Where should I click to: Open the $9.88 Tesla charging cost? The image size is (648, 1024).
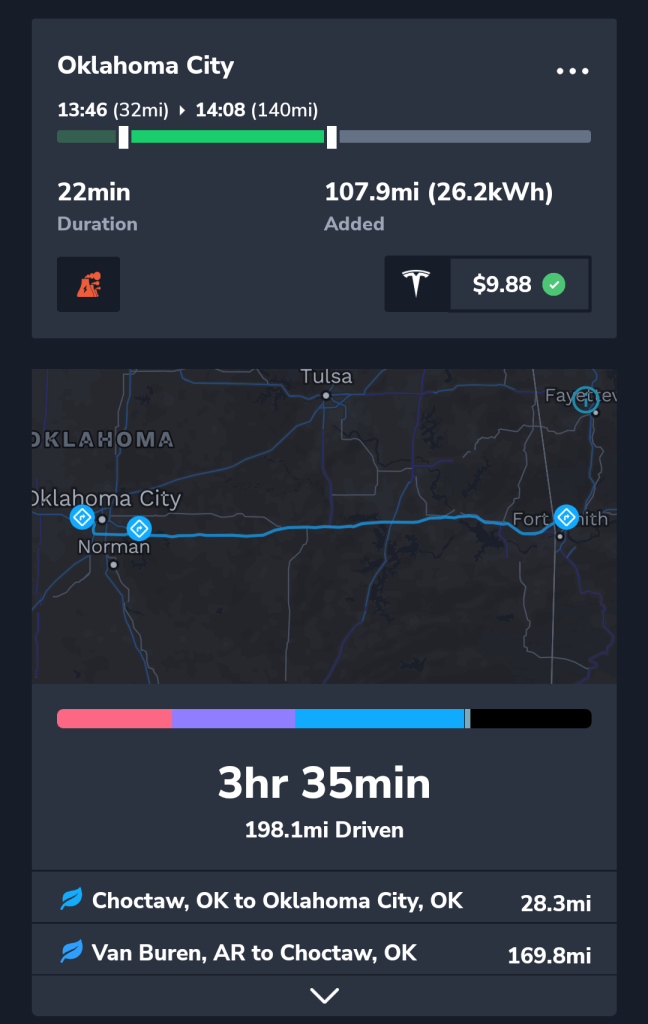coord(488,284)
